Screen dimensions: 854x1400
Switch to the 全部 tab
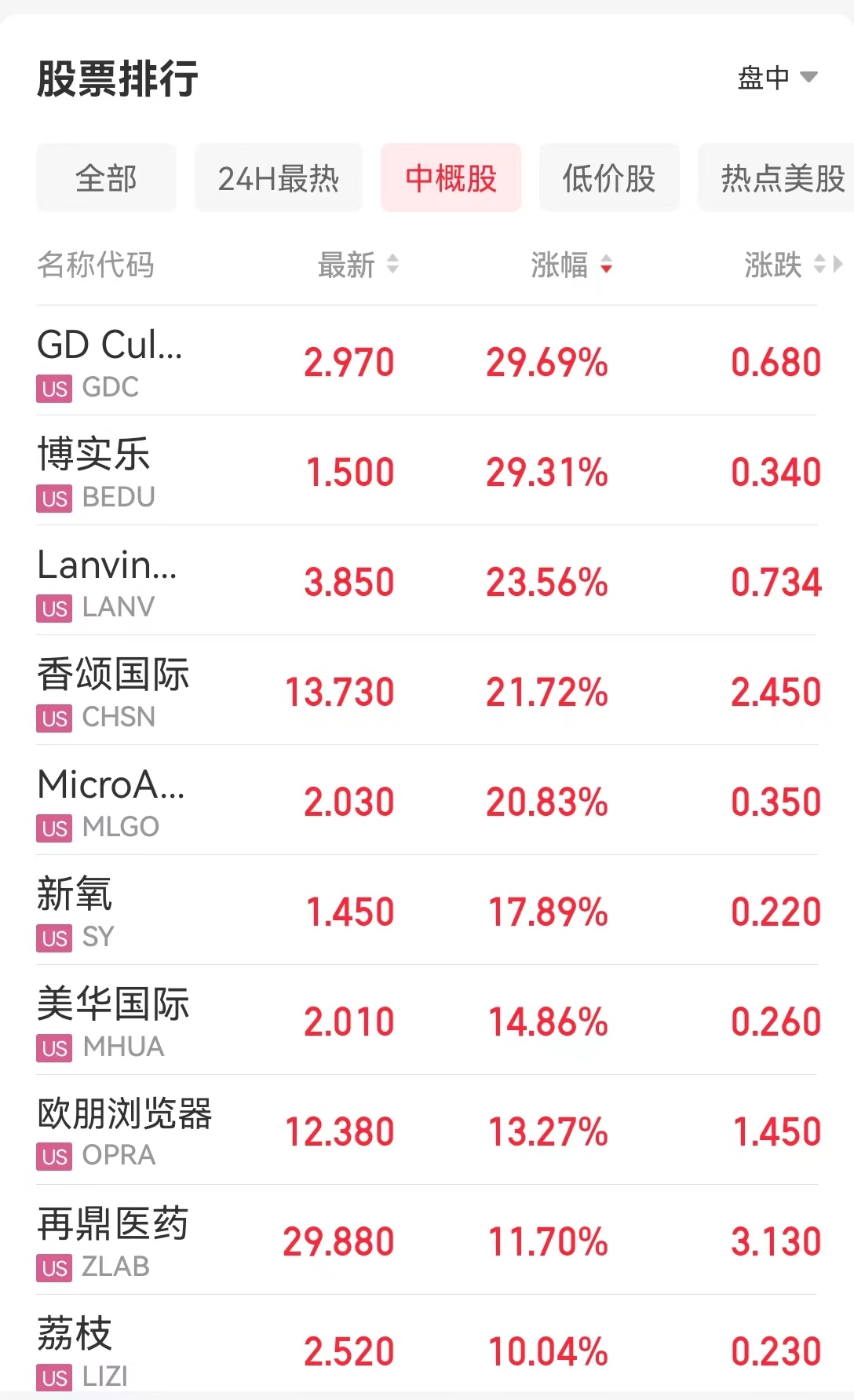coord(106,178)
